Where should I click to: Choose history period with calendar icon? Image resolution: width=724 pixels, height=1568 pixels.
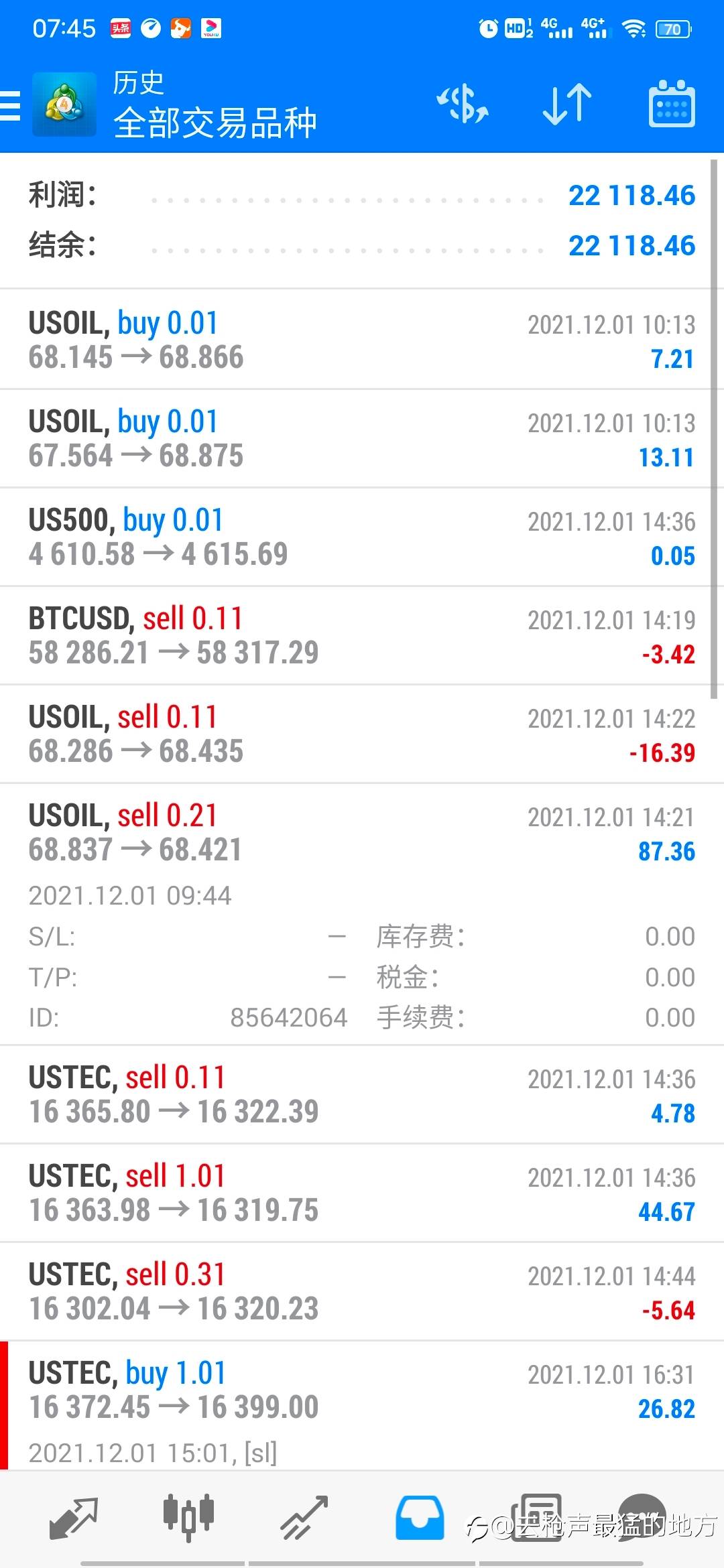pos(672,104)
